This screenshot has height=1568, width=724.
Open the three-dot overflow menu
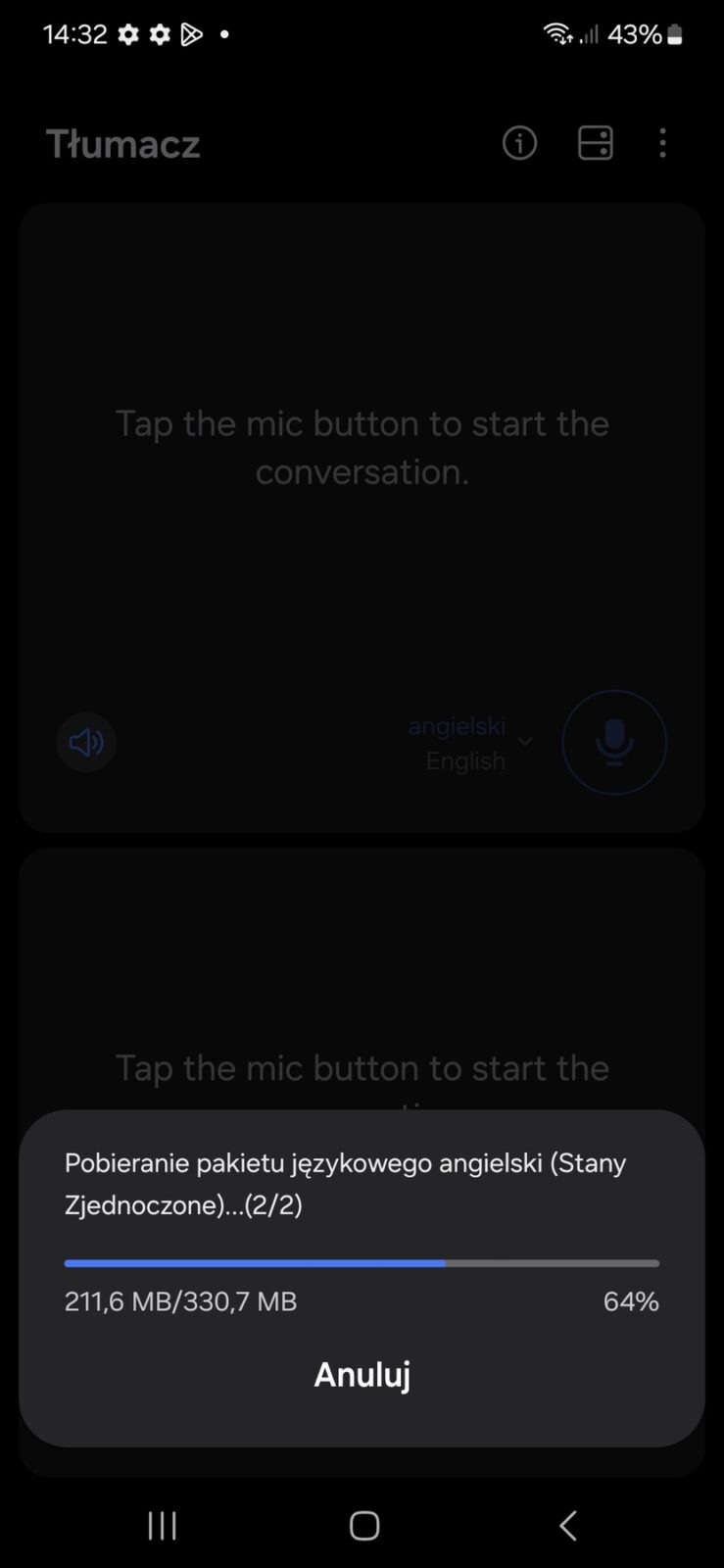point(663,143)
